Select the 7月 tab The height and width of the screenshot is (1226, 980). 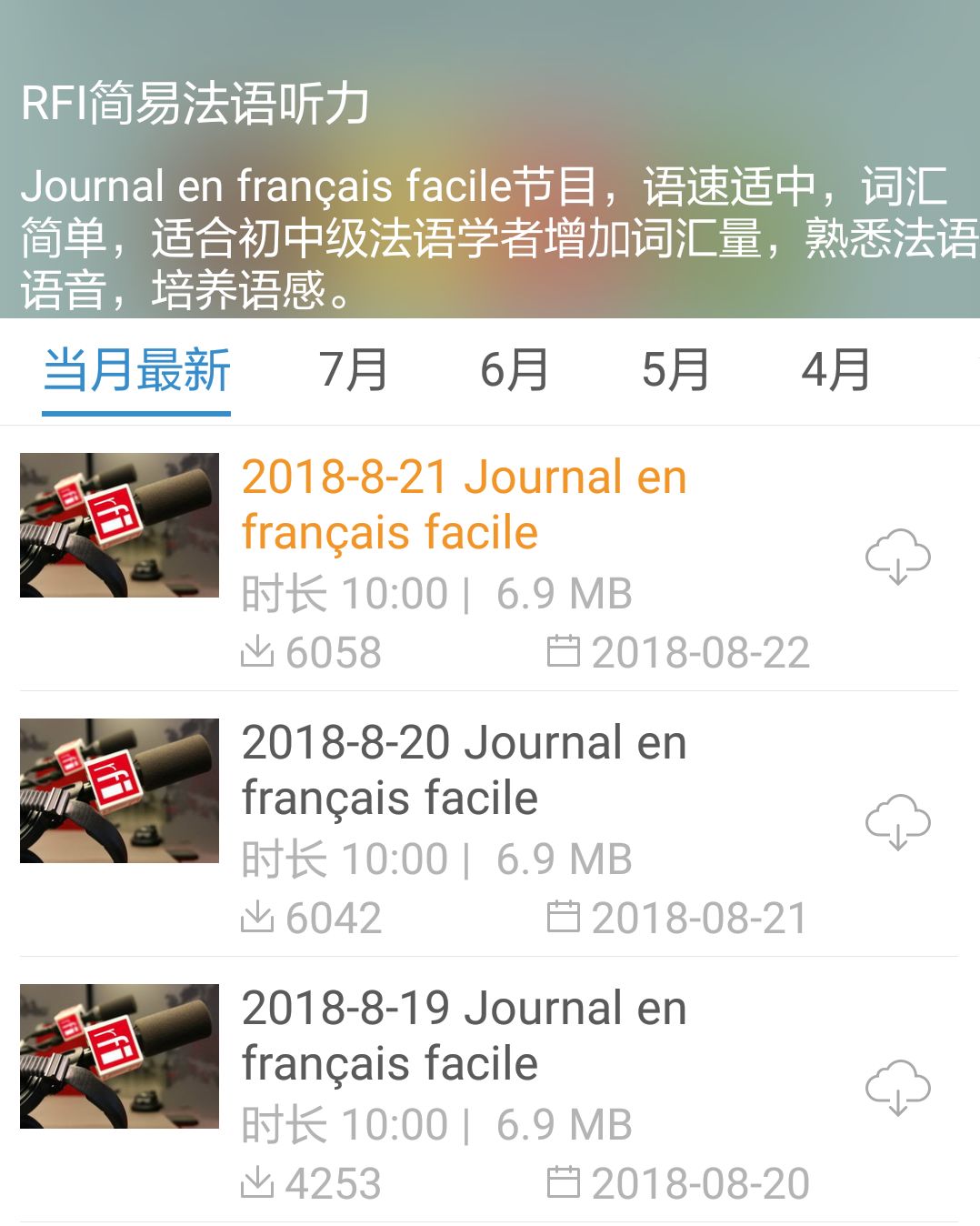click(353, 371)
